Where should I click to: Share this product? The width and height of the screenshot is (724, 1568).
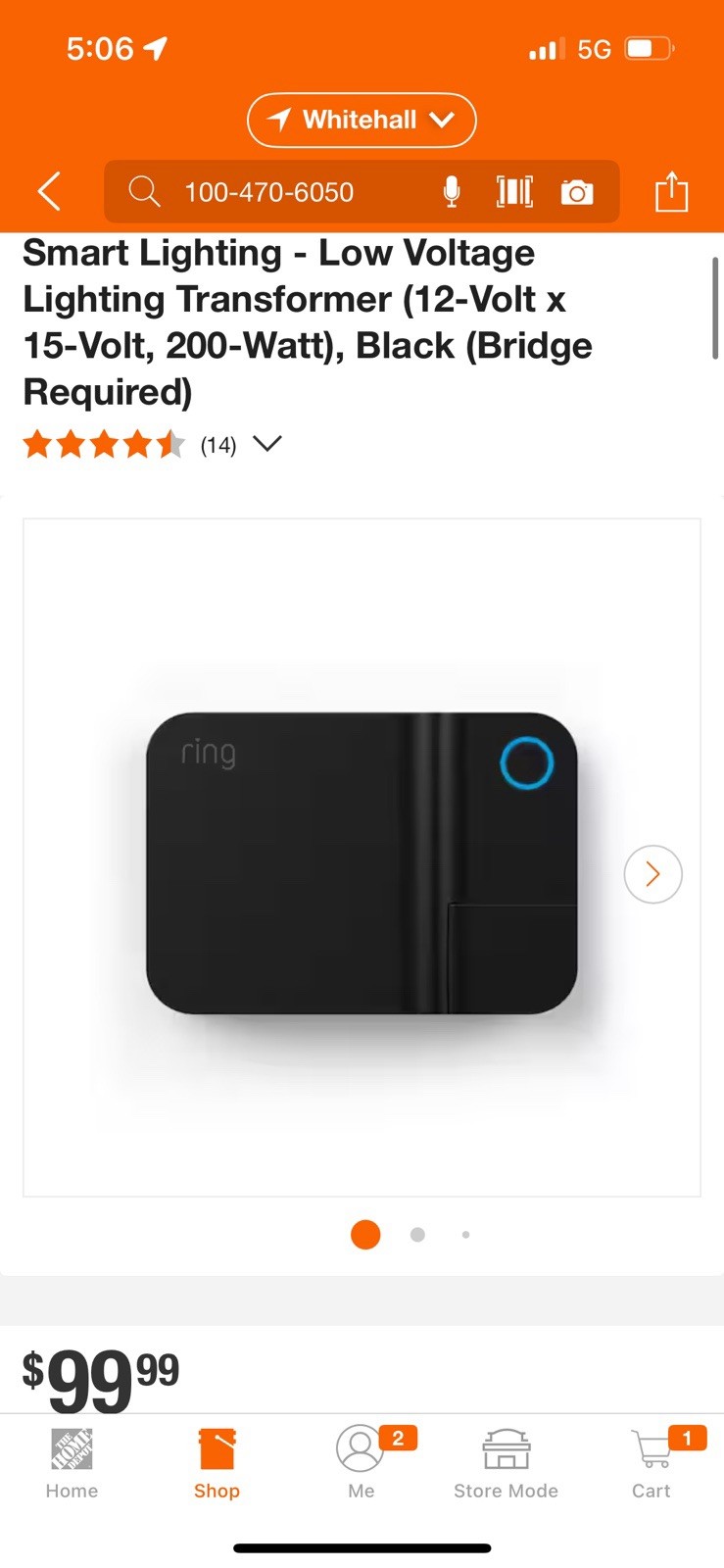671,191
